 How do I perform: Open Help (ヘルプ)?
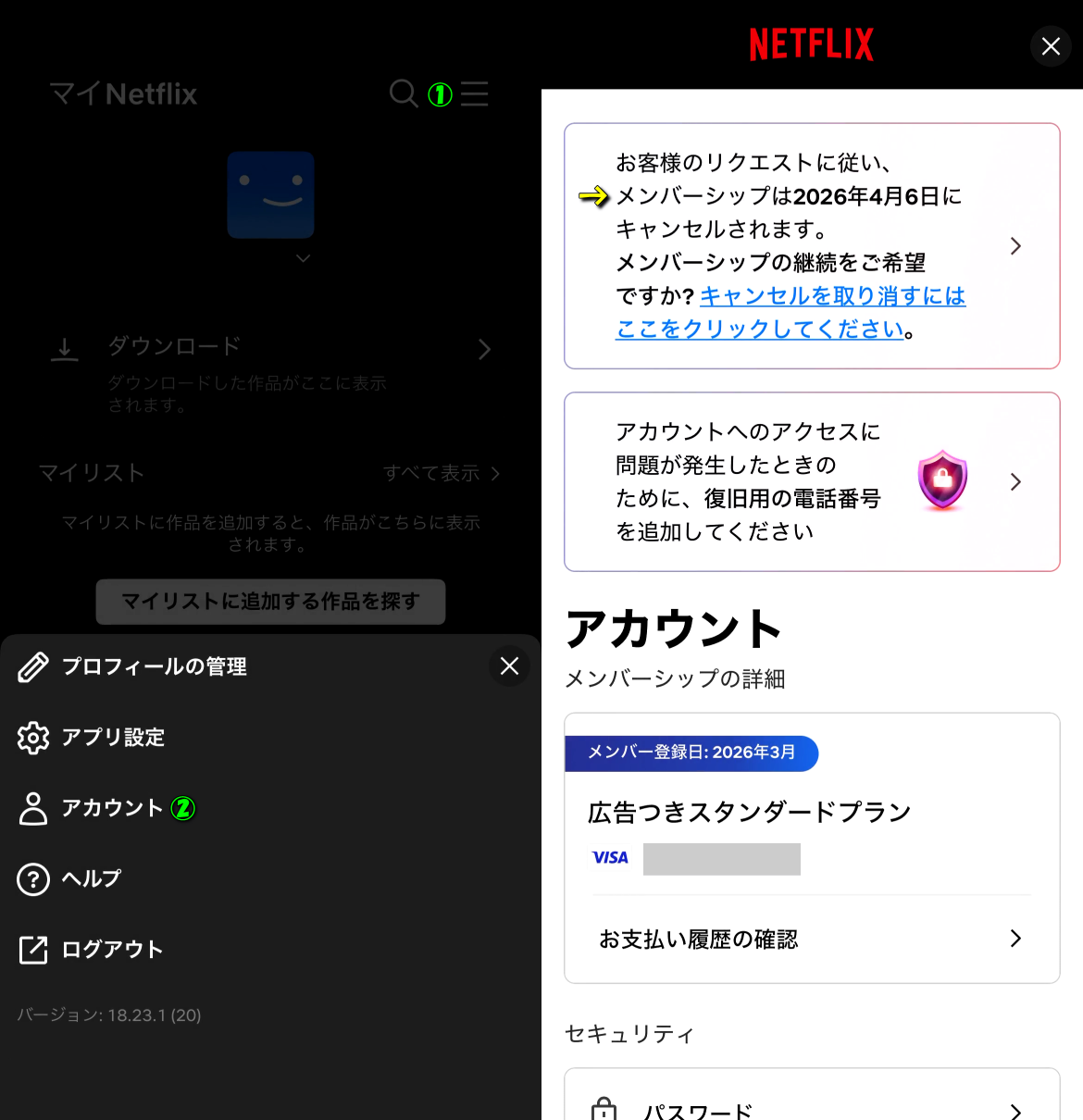click(91, 878)
